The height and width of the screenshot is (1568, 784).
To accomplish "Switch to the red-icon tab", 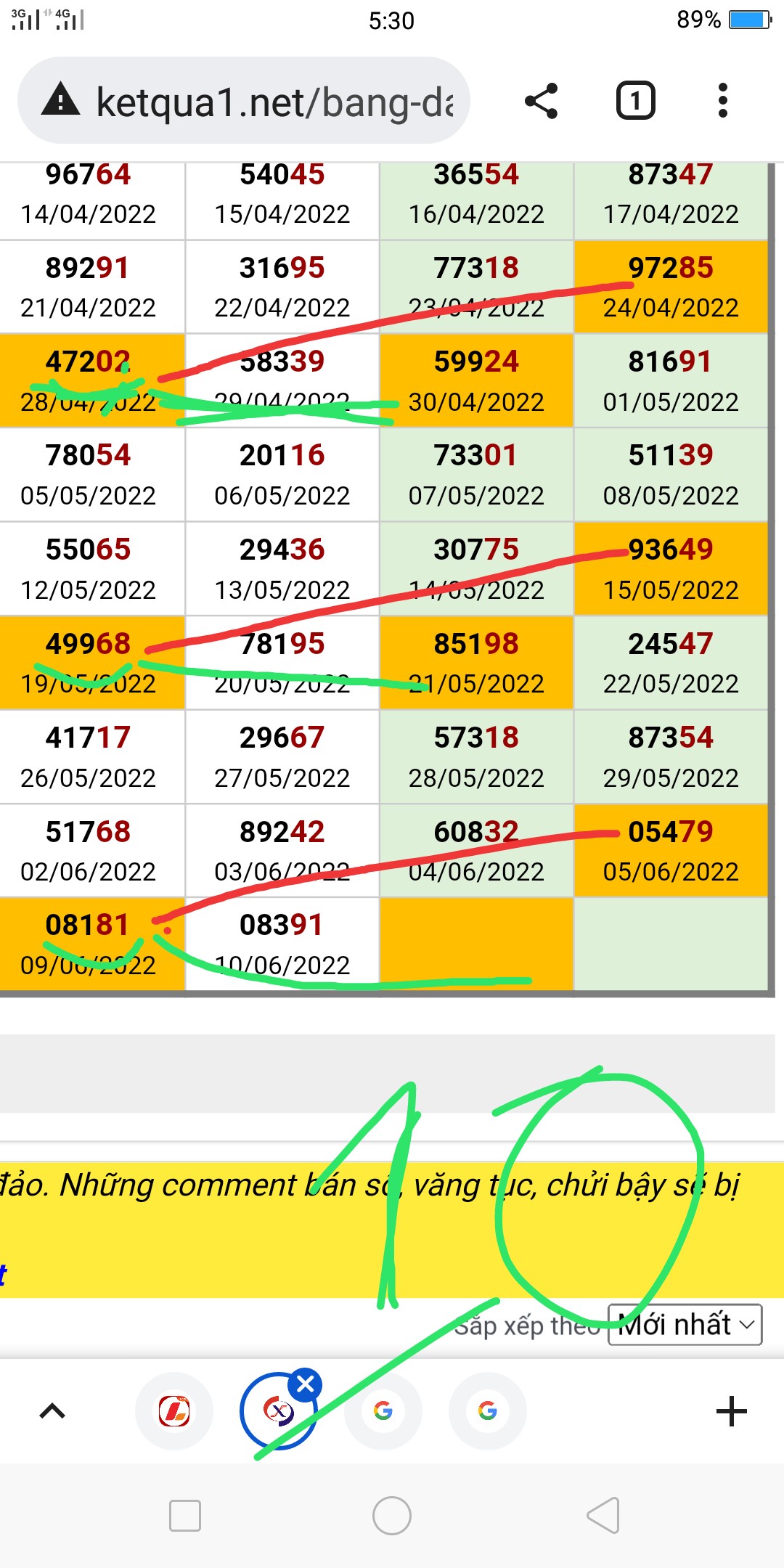I will pos(174,1411).
